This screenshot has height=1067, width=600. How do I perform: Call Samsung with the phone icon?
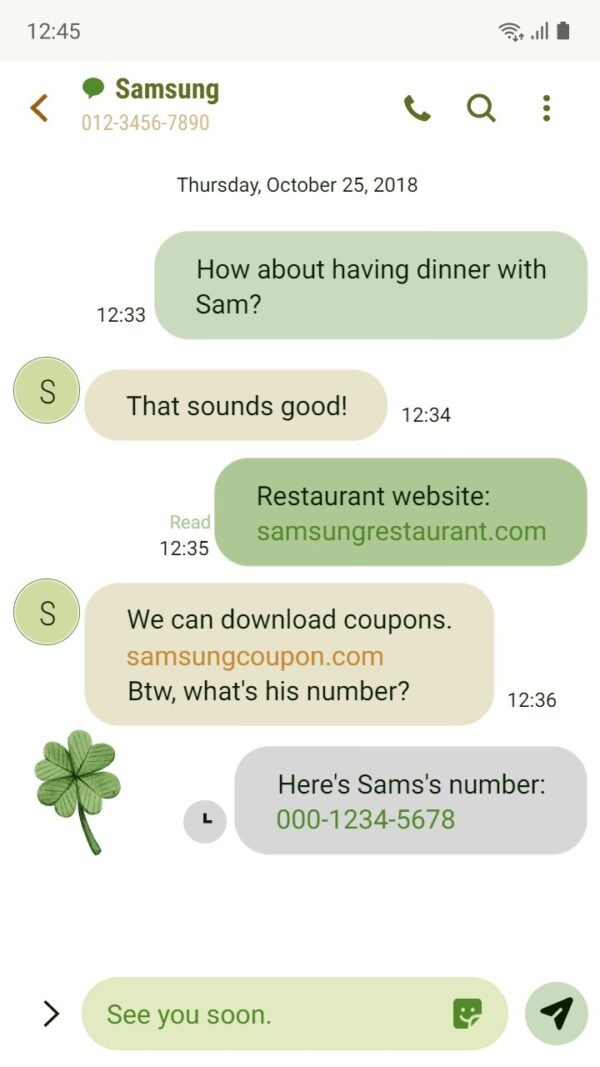pyautogui.click(x=417, y=108)
